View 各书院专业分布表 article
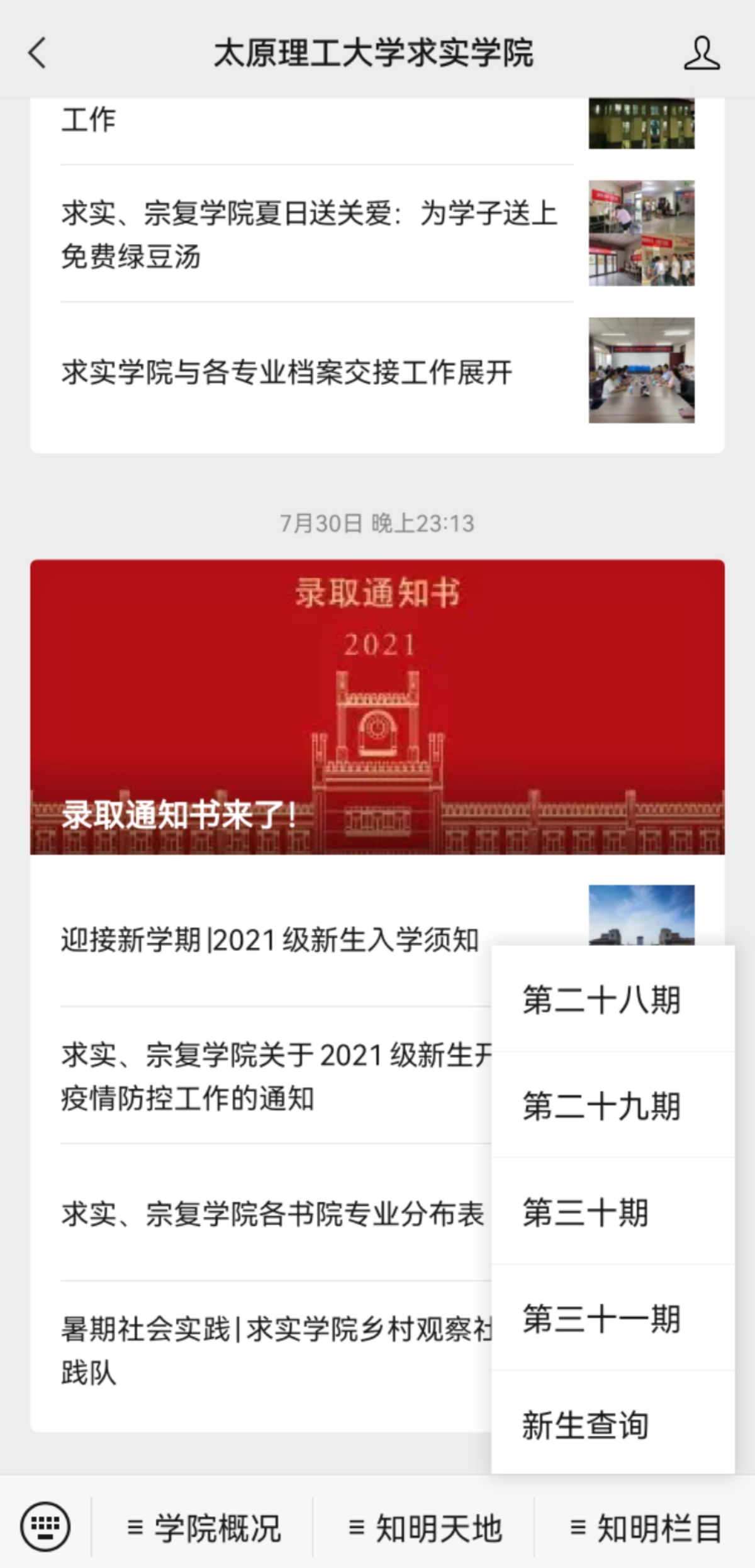 click(272, 1214)
